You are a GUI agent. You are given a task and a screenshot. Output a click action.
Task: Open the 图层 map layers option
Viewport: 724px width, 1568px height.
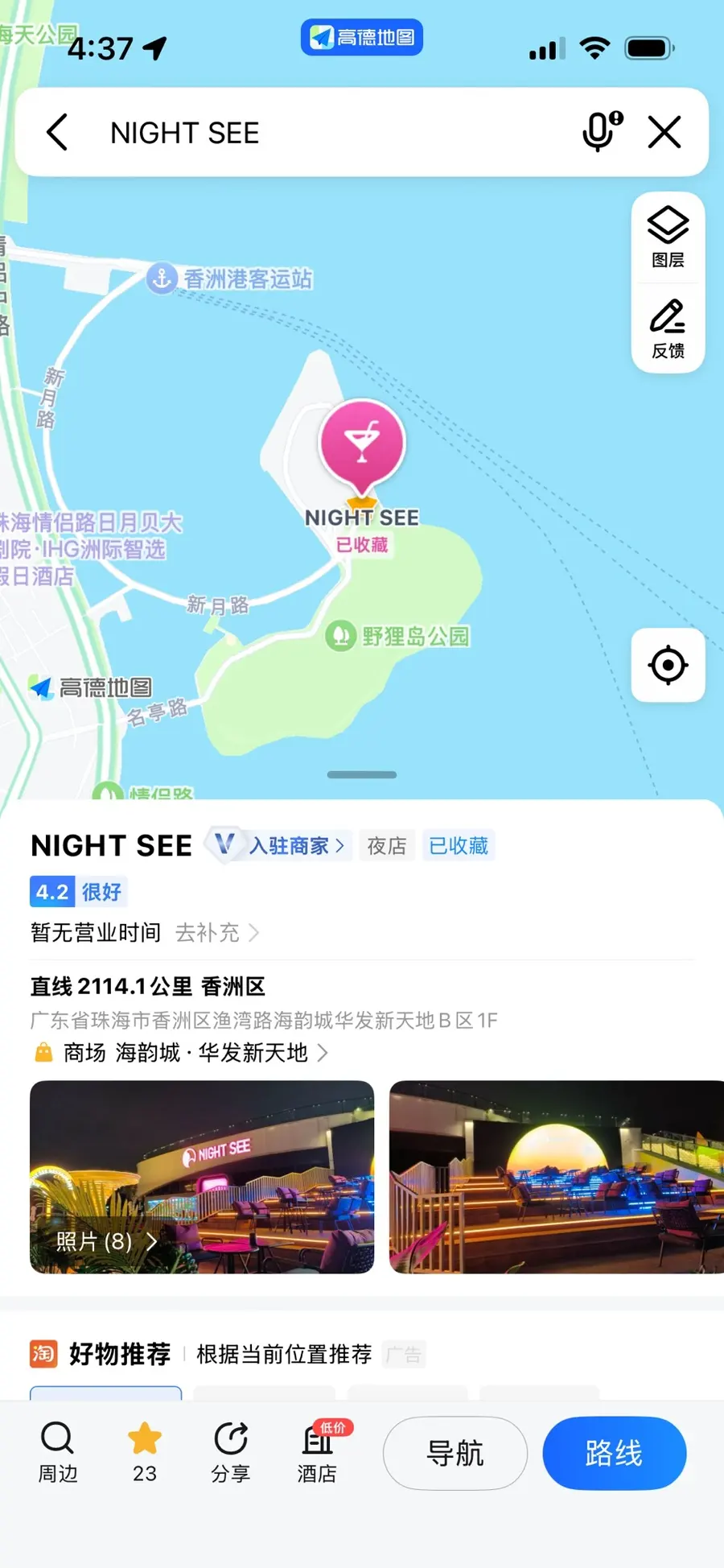coord(668,237)
